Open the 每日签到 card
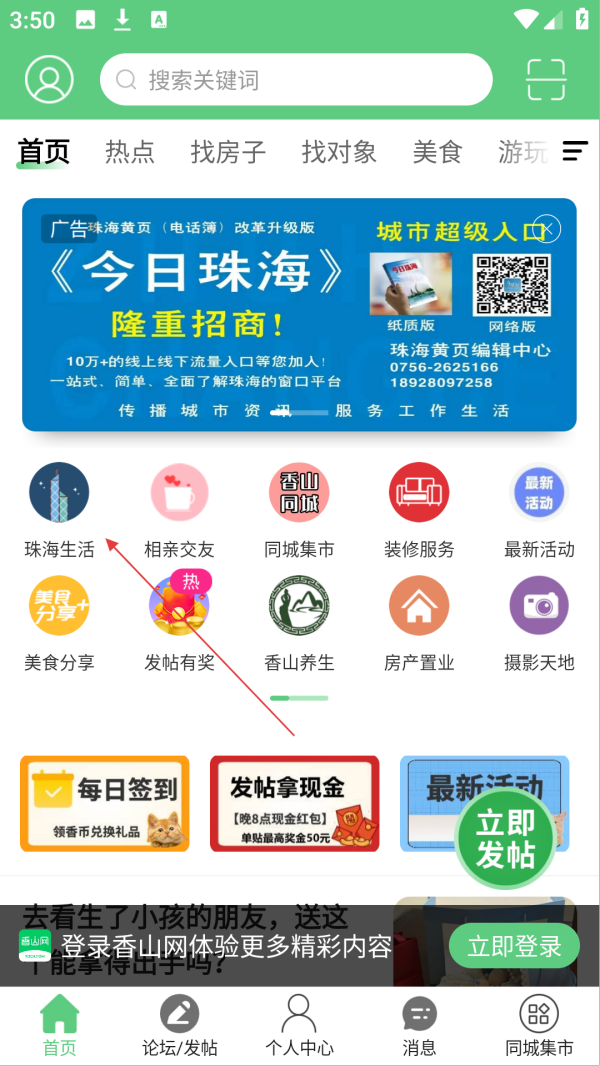The width and height of the screenshot is (600, 1066). [x=105, y=804]
